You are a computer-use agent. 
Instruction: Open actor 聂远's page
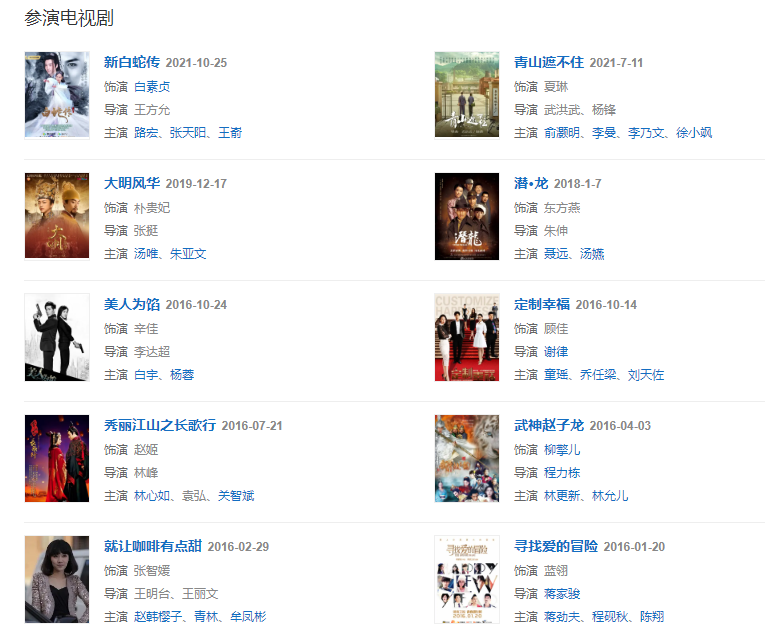[x=556, y=254]
